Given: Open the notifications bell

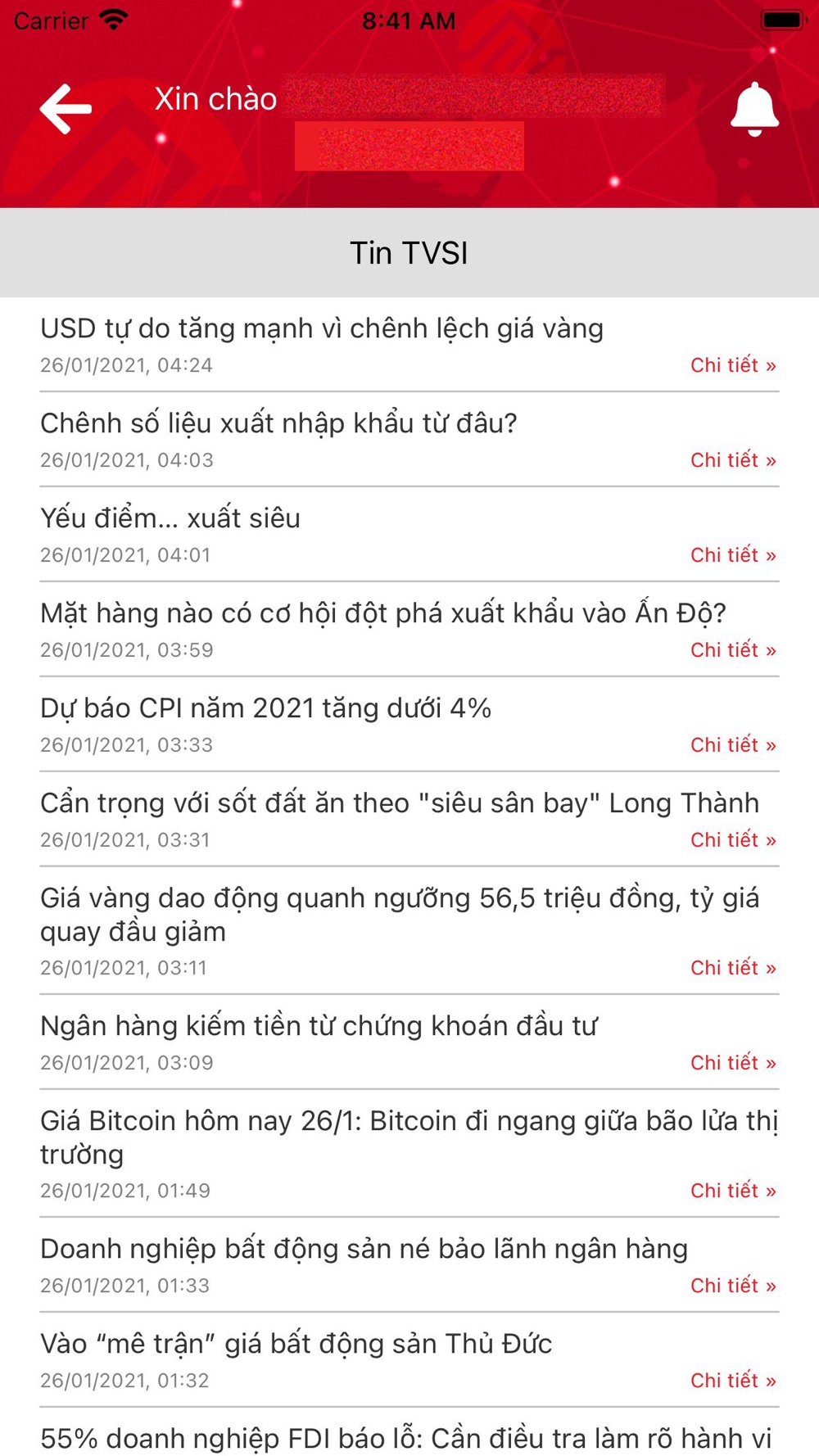Looking at the screenshot, I should (x=754, y=109).
